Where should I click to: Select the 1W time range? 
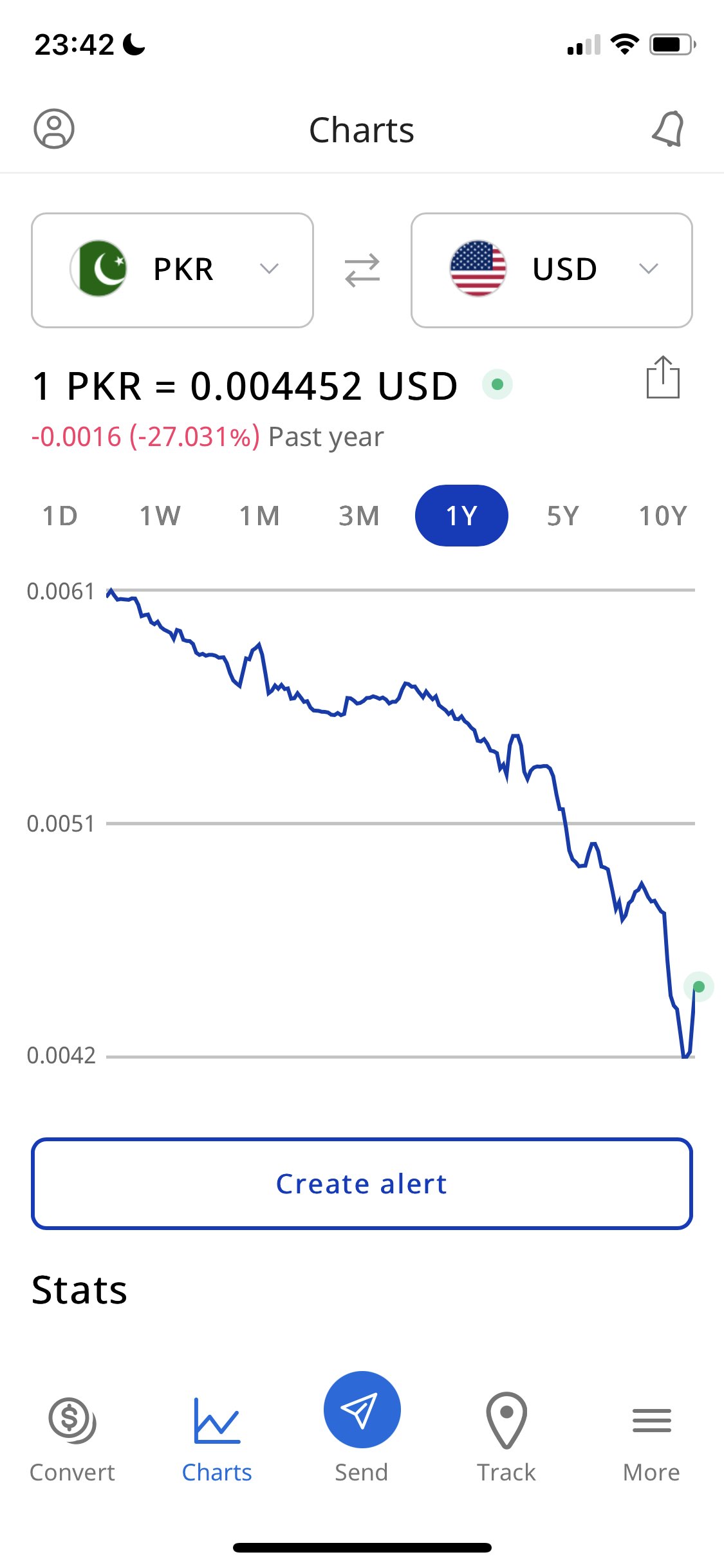160,516
